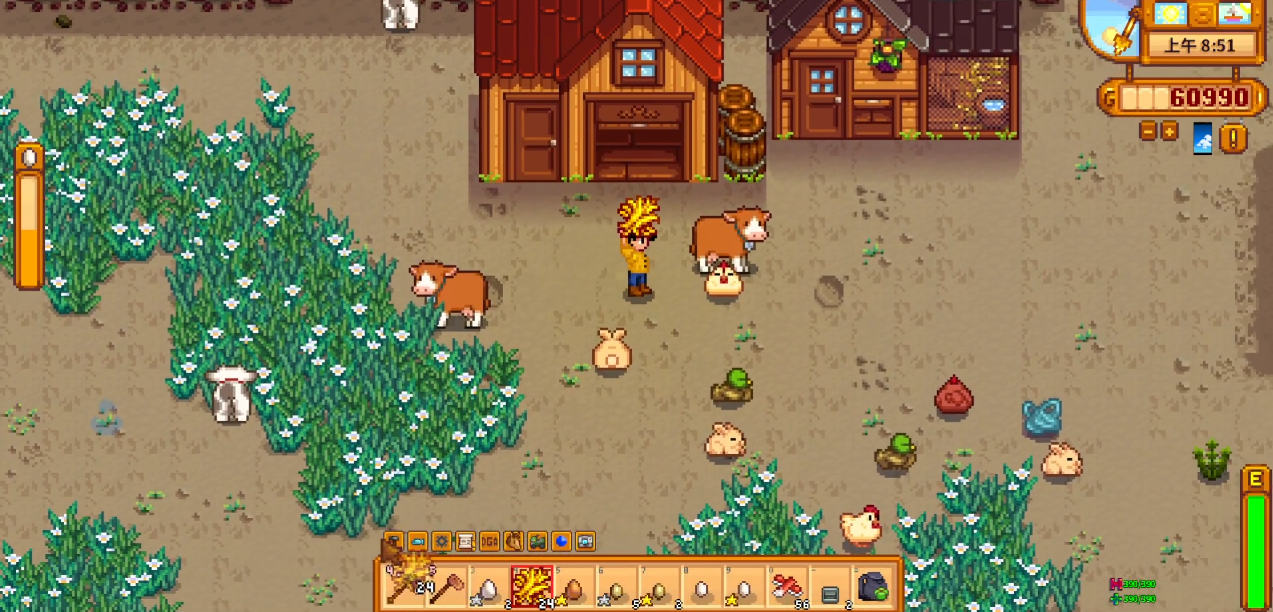The width and height of the screenshot is (1273, 612).
Task: Open the gear settings mod button
Action: click(x=441, y=541)
